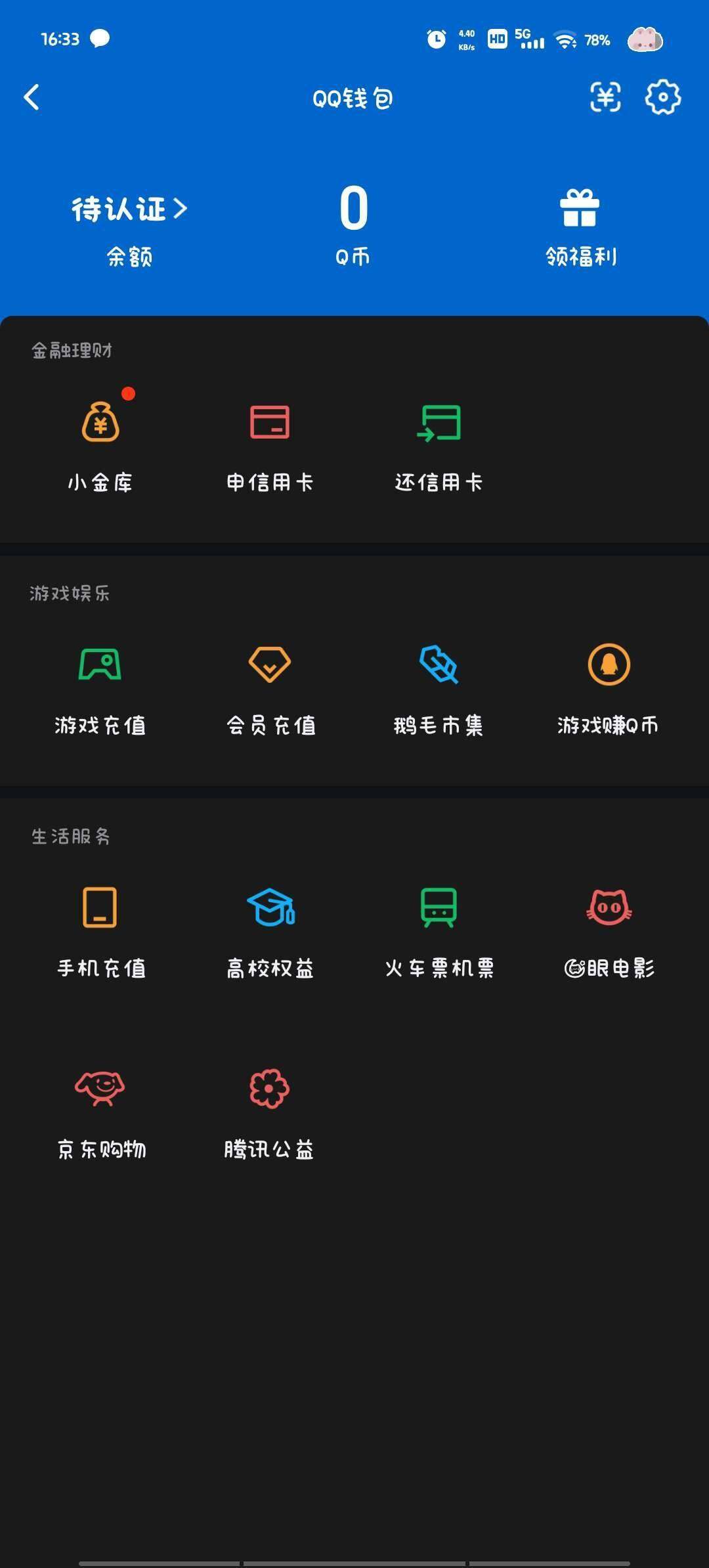Go back with the left arrow
Viewport: 709px width, 1568px height.
31,97
